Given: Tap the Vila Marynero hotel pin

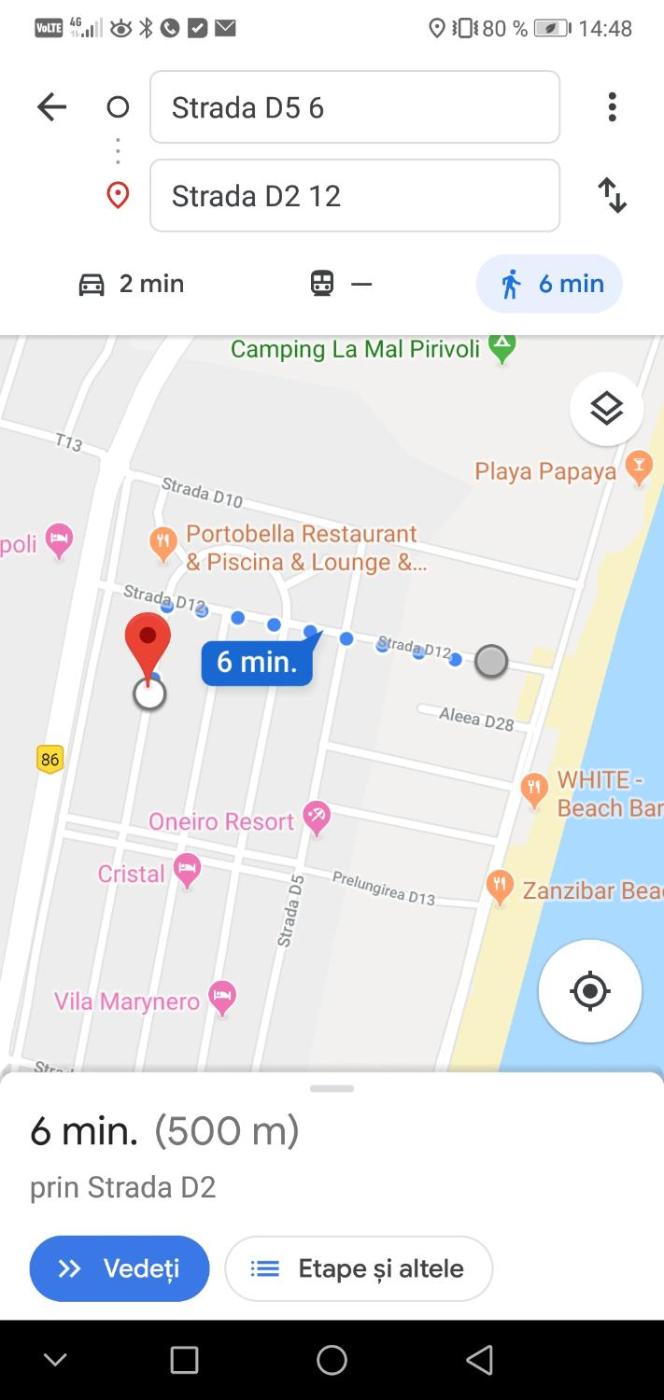Looking at the screenshot, I should pyautogui.click(x=221, y=996).
